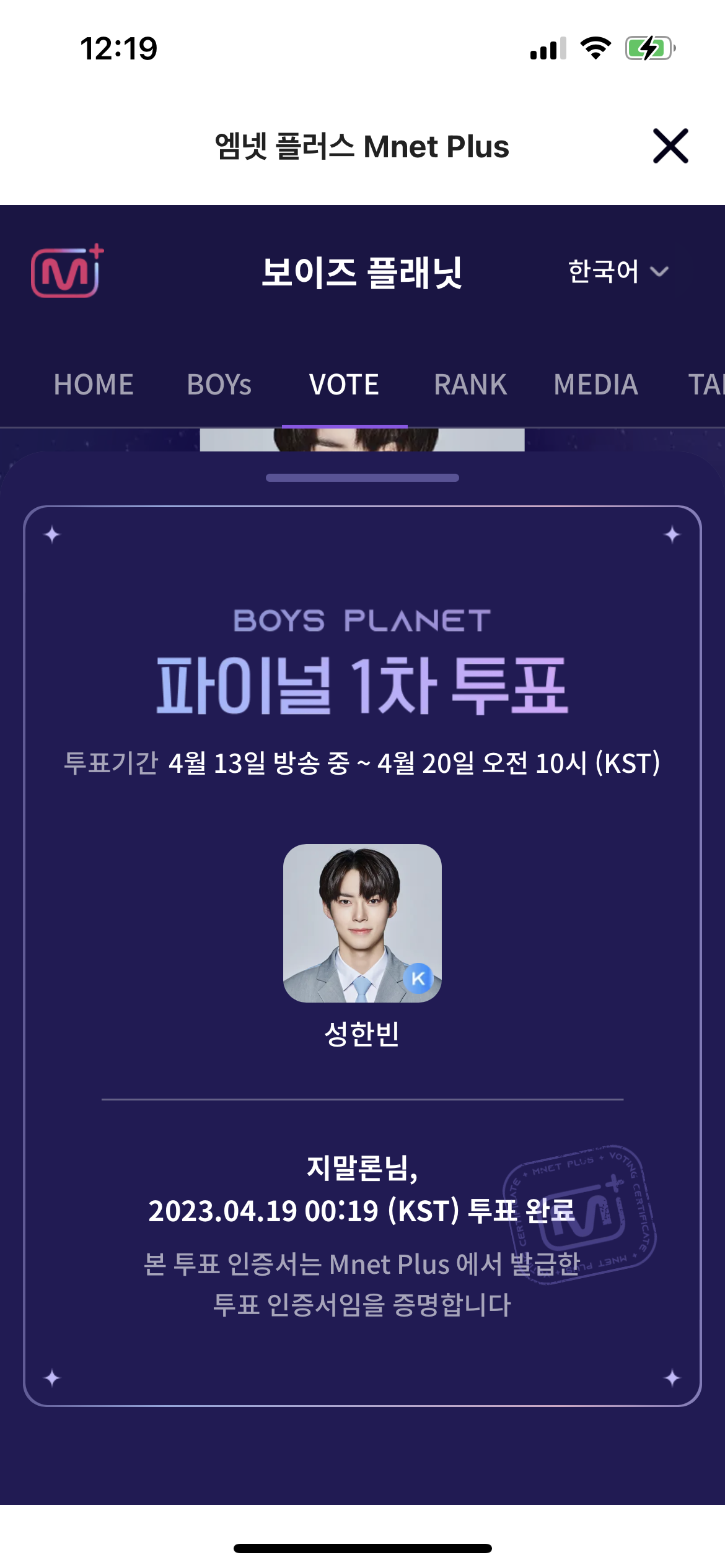This screenshot has width=725, height=1568.
Task: Close the Mnet Plus web view
Action: [x=670, y=147]
